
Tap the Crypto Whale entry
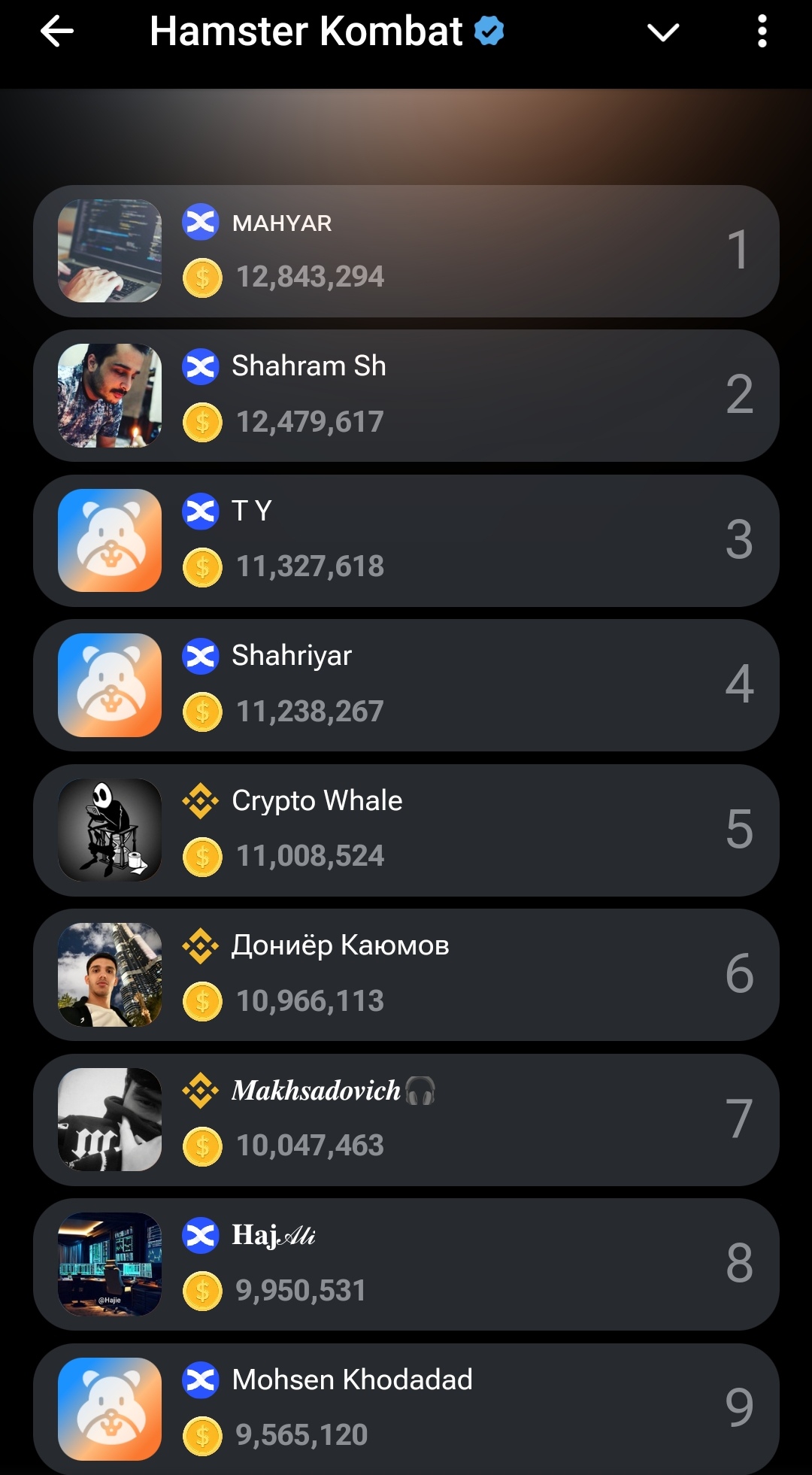coord(406,830)
